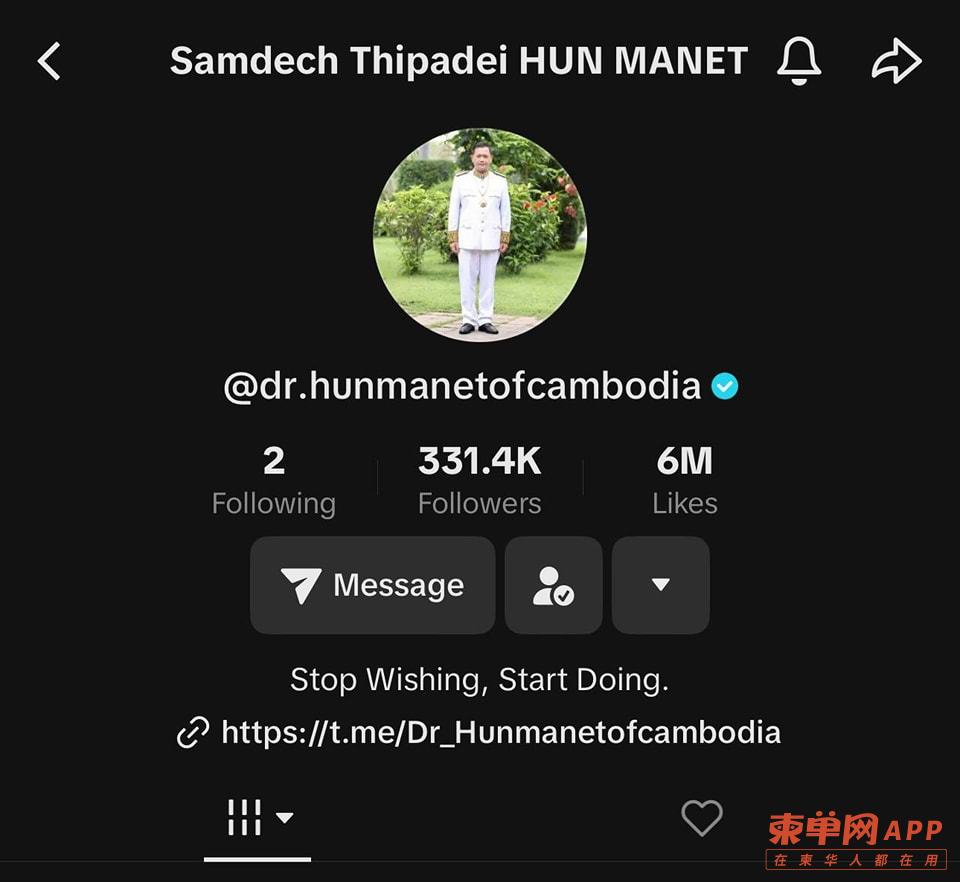Expand the suggested accounts dropdown arrow
960x882 pixels.
[660, 585]
